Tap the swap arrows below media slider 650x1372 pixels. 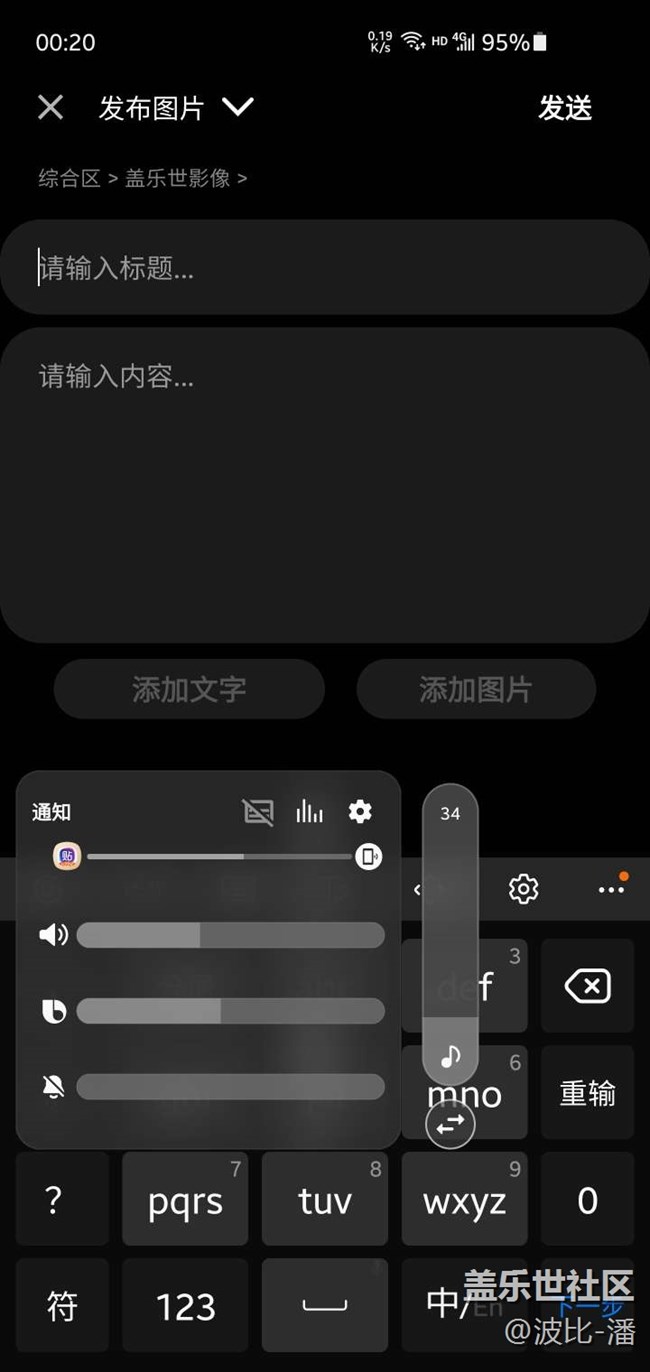(x=450, y=1124)
